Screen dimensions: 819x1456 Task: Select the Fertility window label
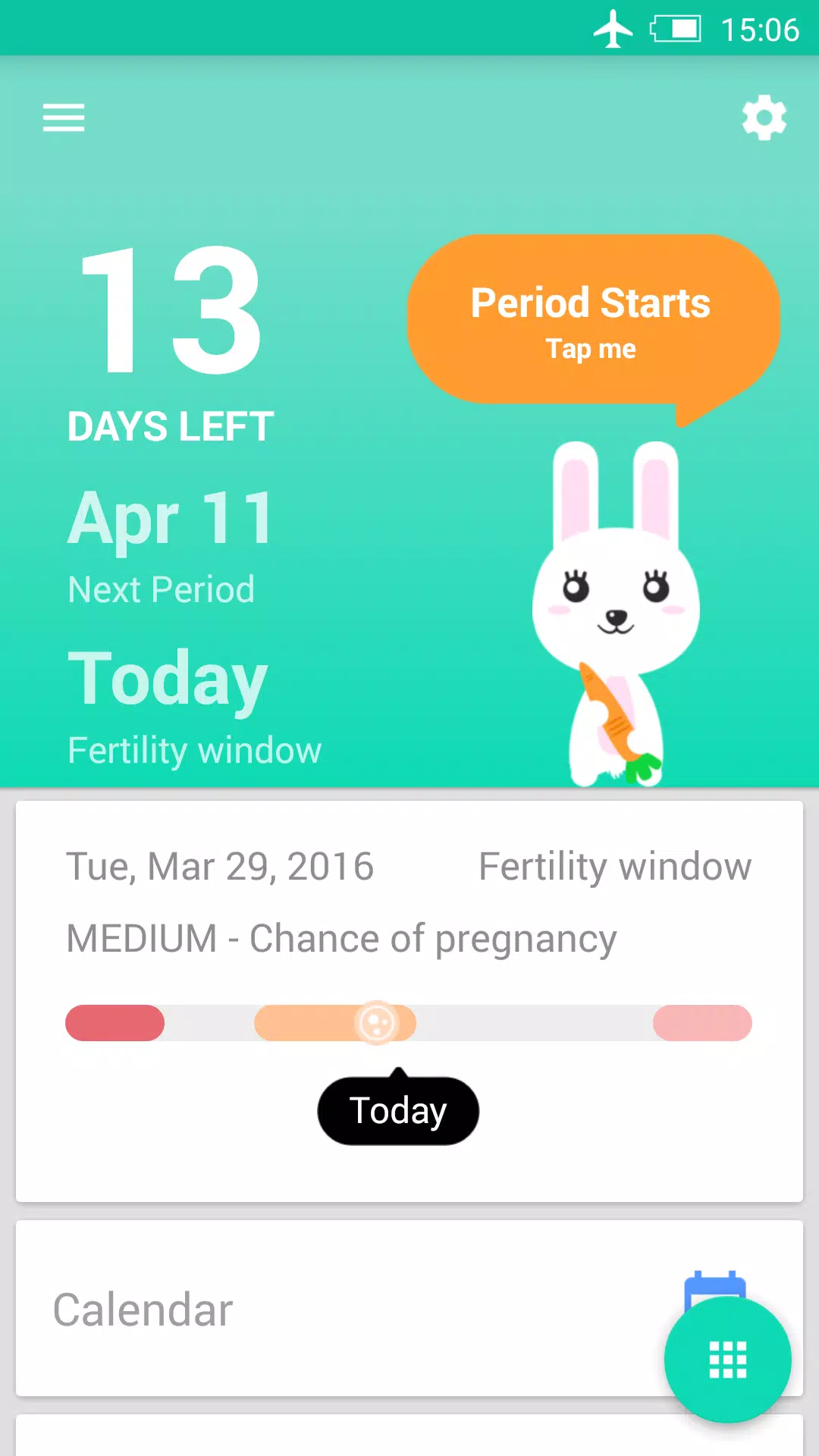(614, 865)
